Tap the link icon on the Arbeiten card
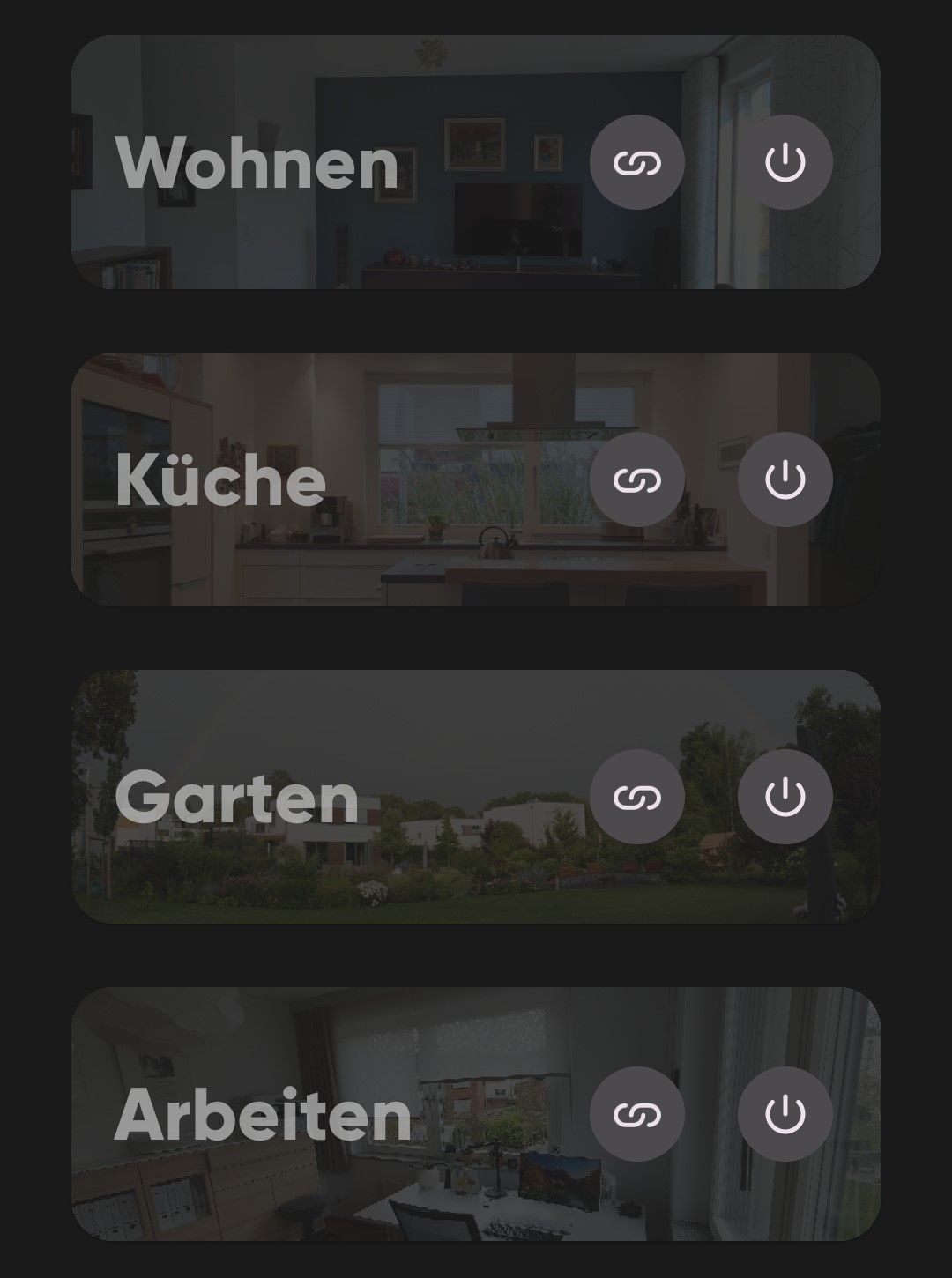Image resolution: width=952 pixels, height=1278 pixels. [636, 1114]
